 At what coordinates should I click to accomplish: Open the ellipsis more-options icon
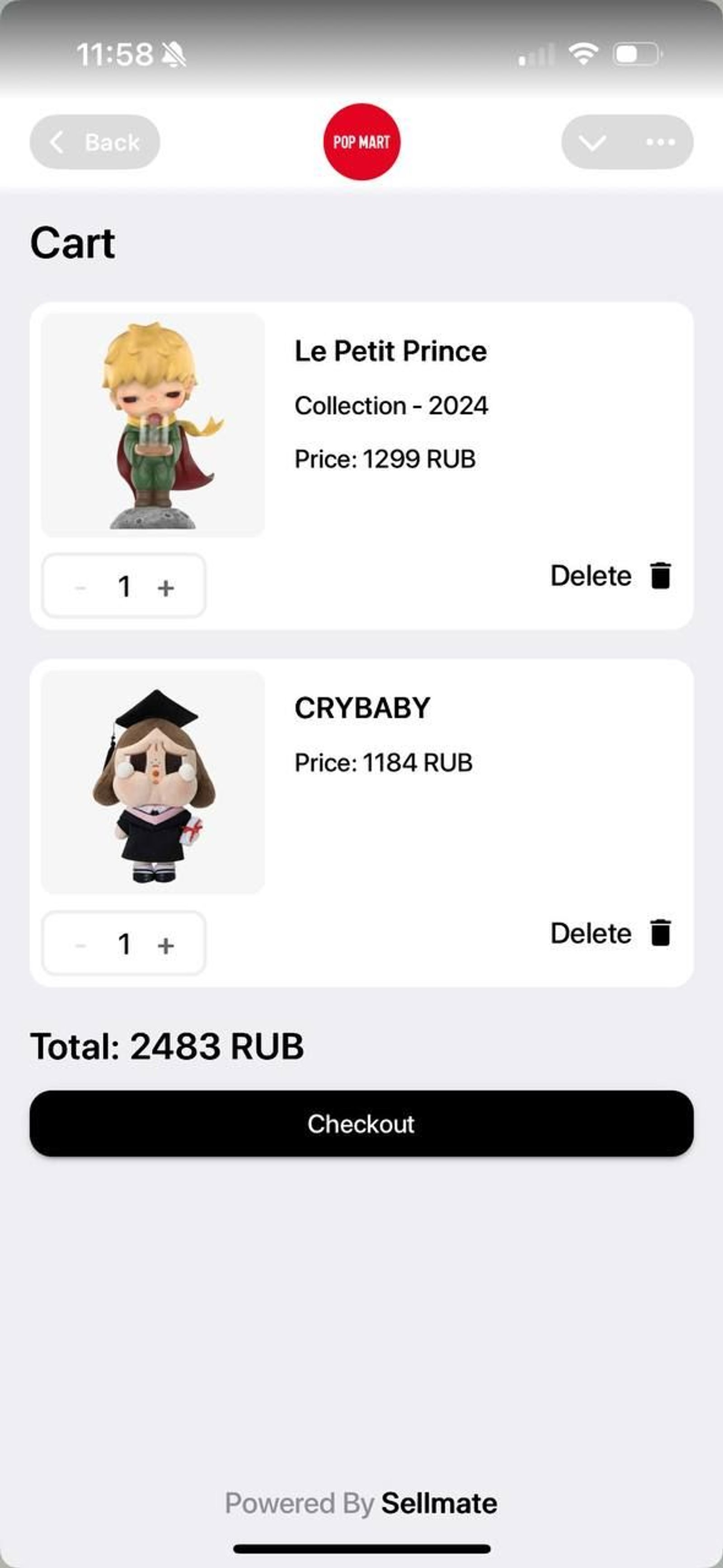(660, 142)
